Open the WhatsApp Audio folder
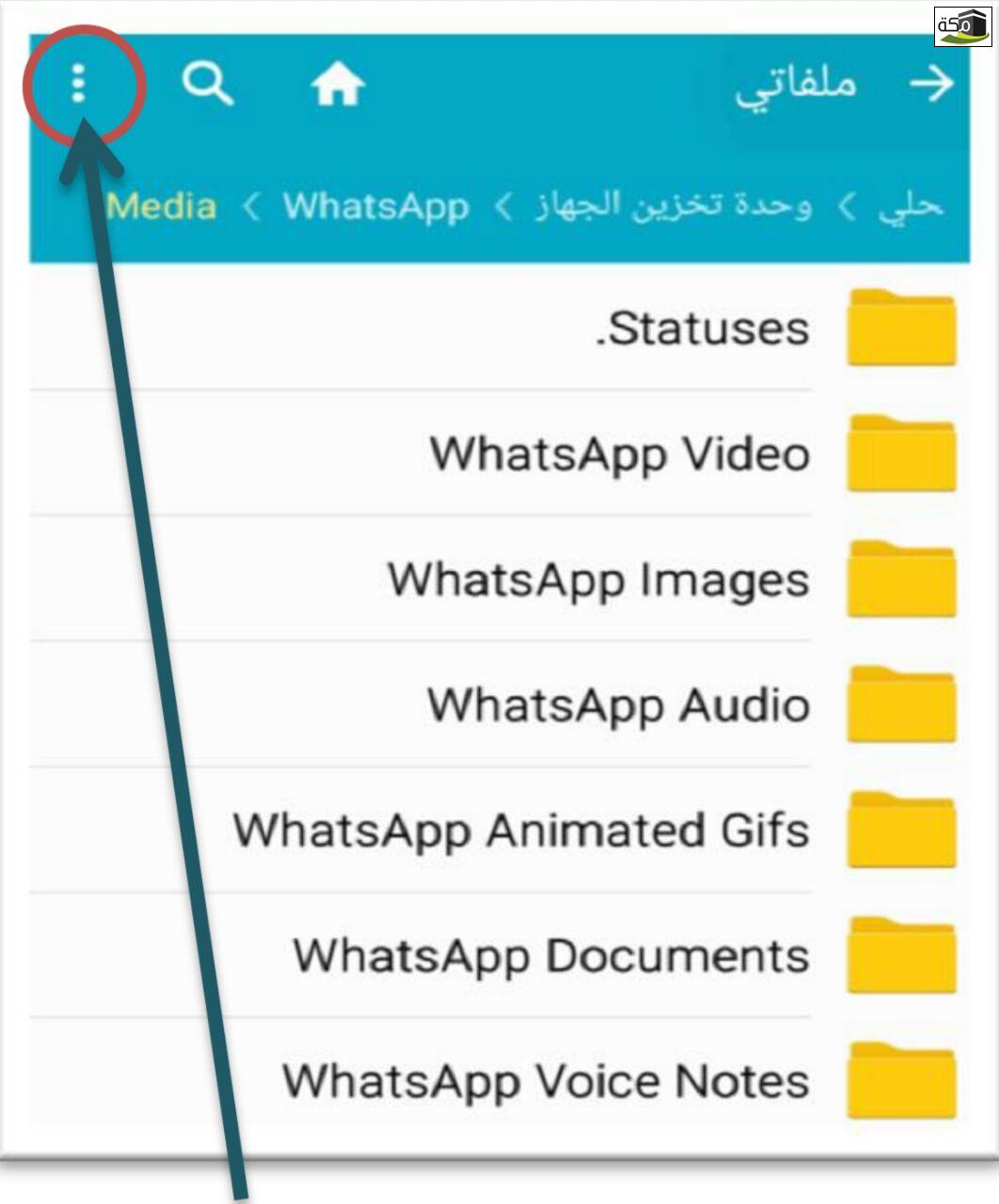The width and height of the screenshot is (999, 1204). point(618,705)
